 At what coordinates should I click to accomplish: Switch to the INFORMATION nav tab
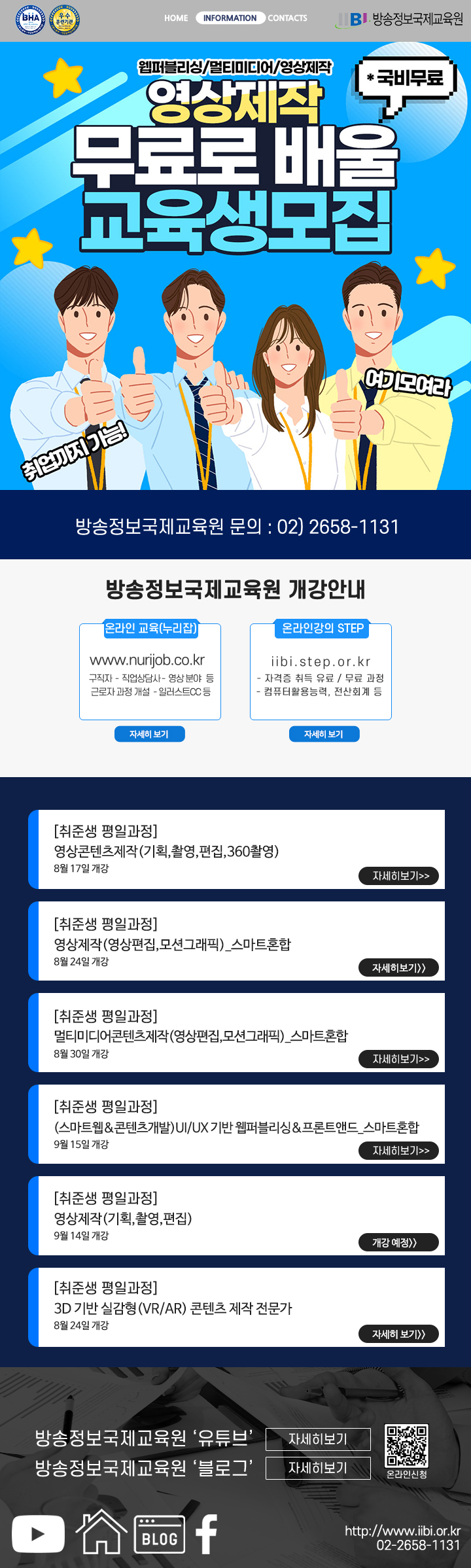(230, 18)
